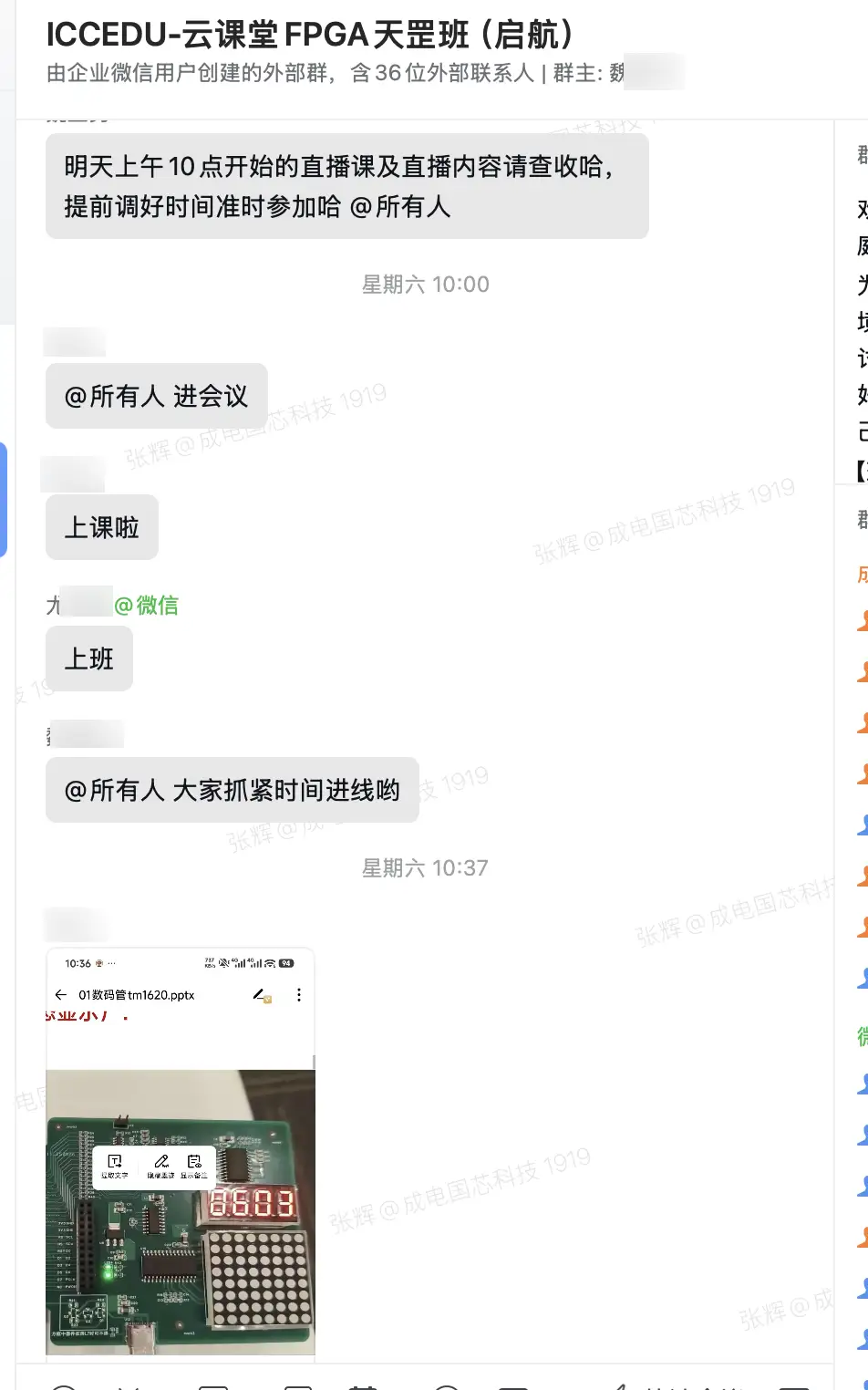Open the shared circuit board image
The height and width of the screenshot is (1390, 868).
click(181, 1186)
